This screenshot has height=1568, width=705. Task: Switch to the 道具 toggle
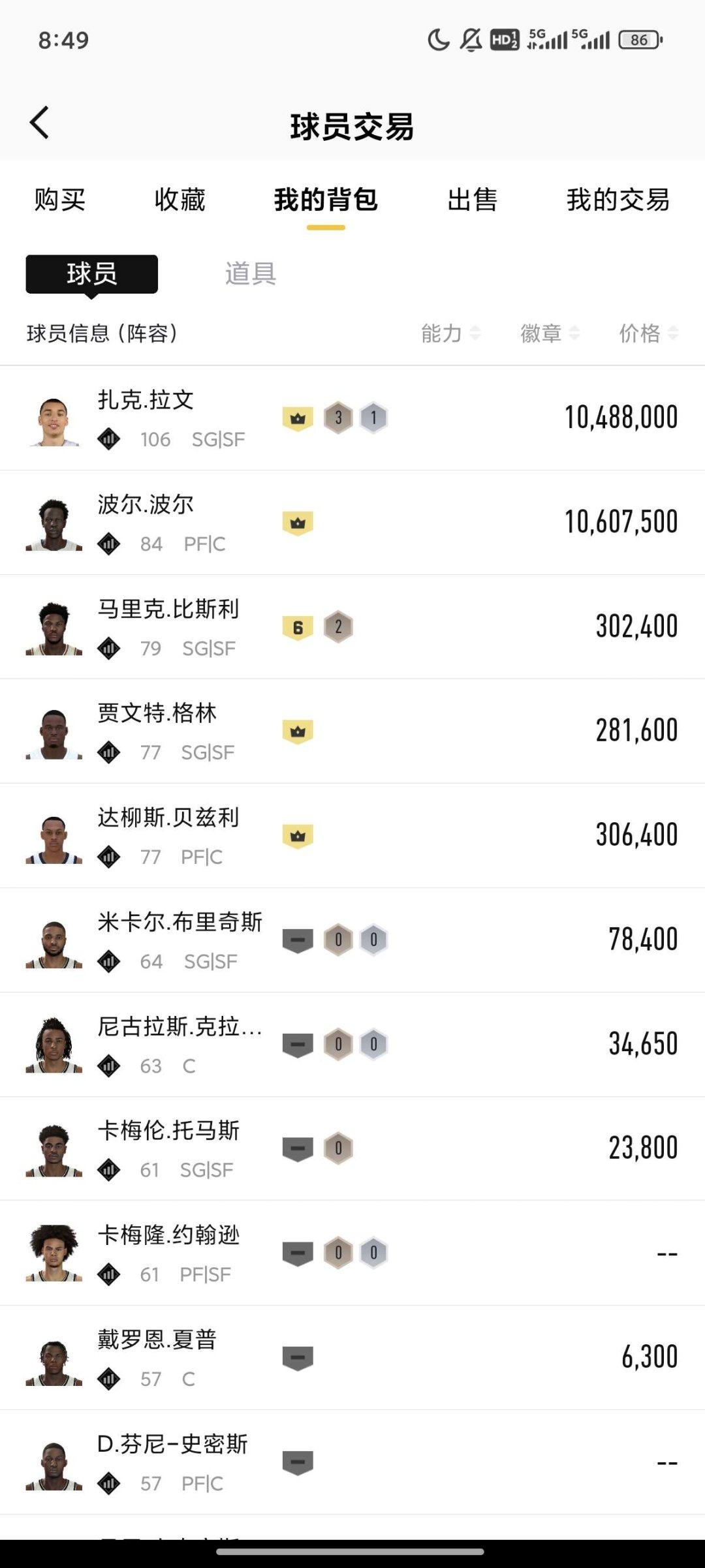(253, 275)
